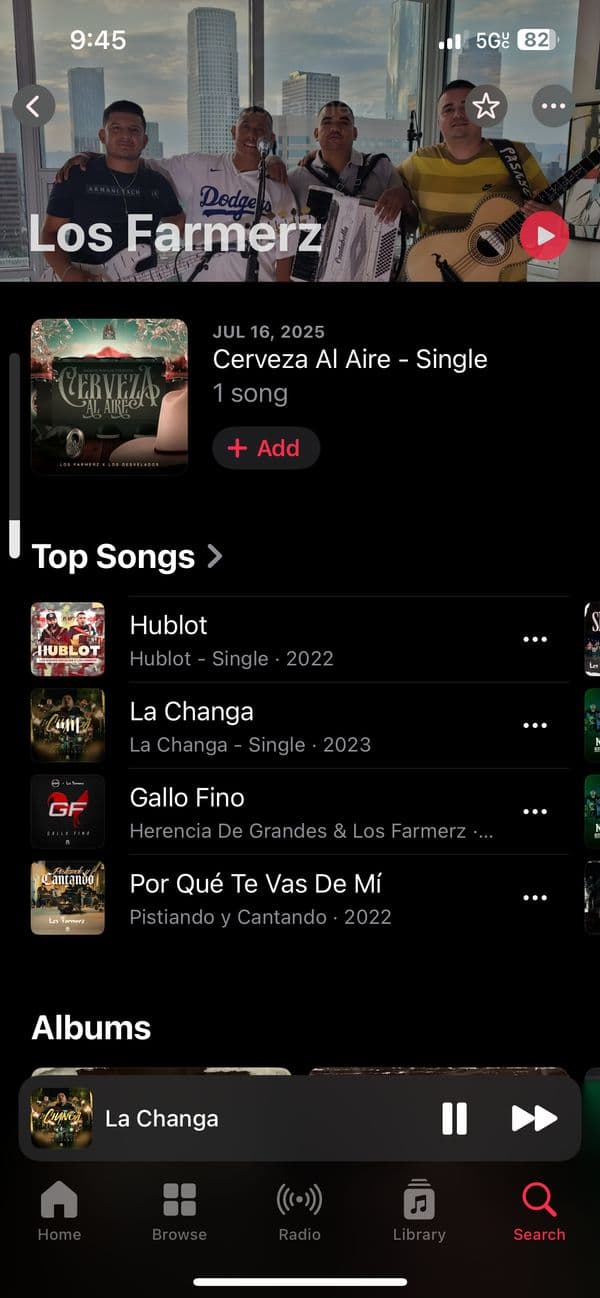This screenshot has width=600, height=1298.
Task: Go back using the top arrow
Action: (x=34, y=105)
